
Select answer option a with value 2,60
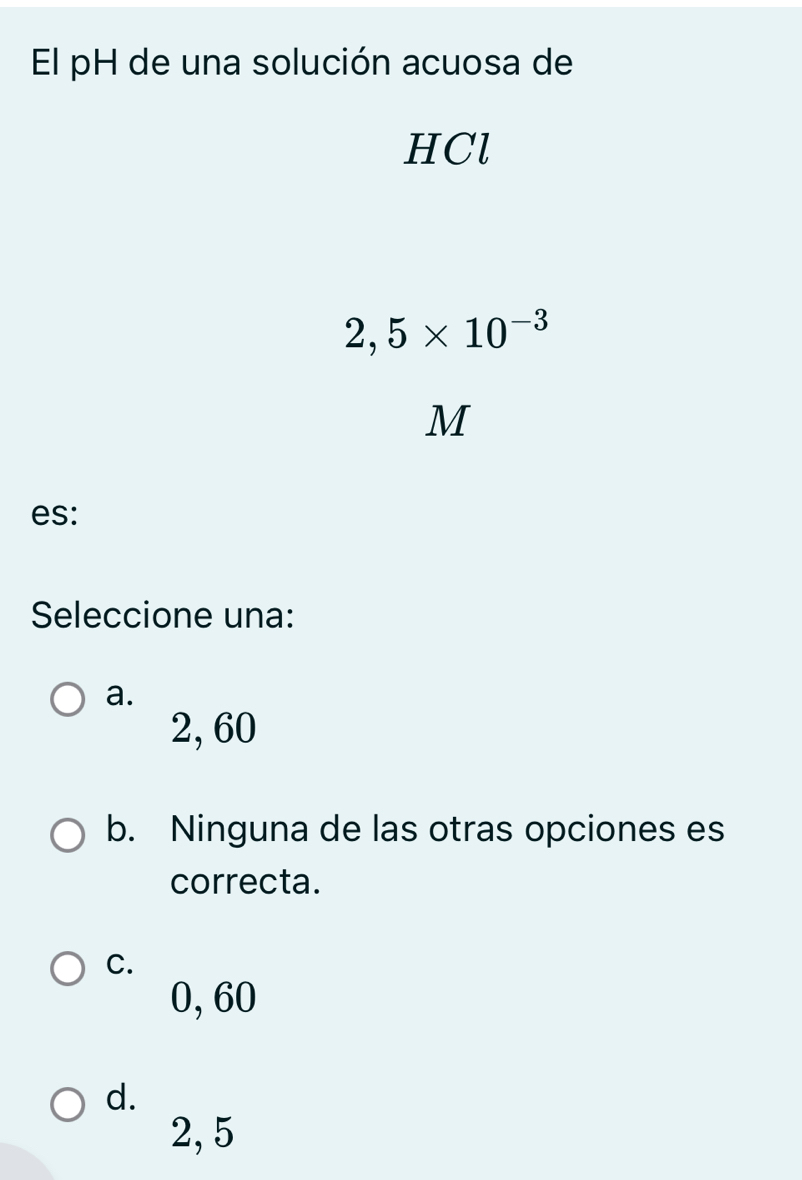click(x=68, y=700)
